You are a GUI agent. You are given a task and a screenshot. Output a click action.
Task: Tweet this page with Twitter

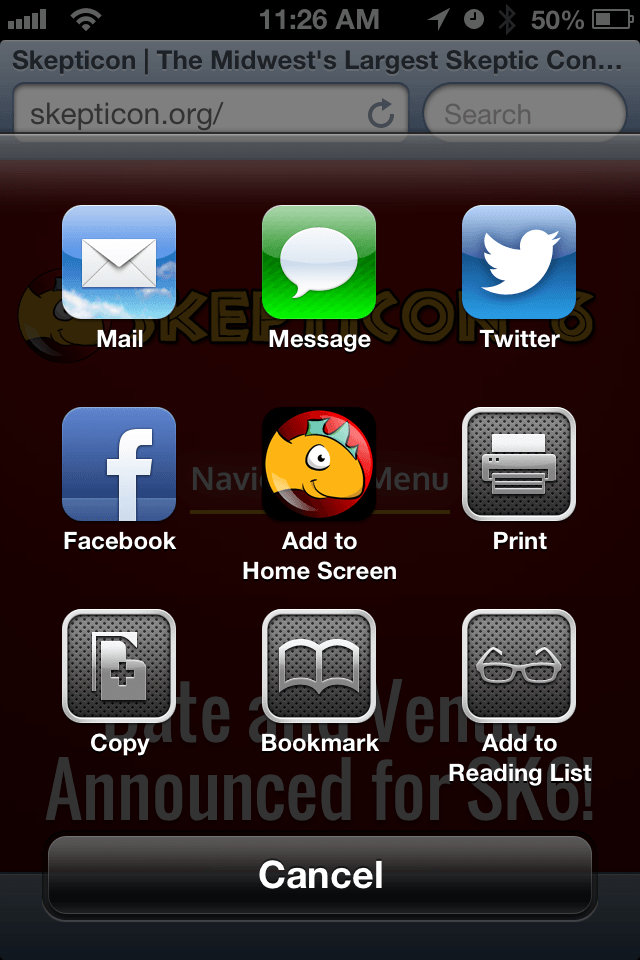519,263
